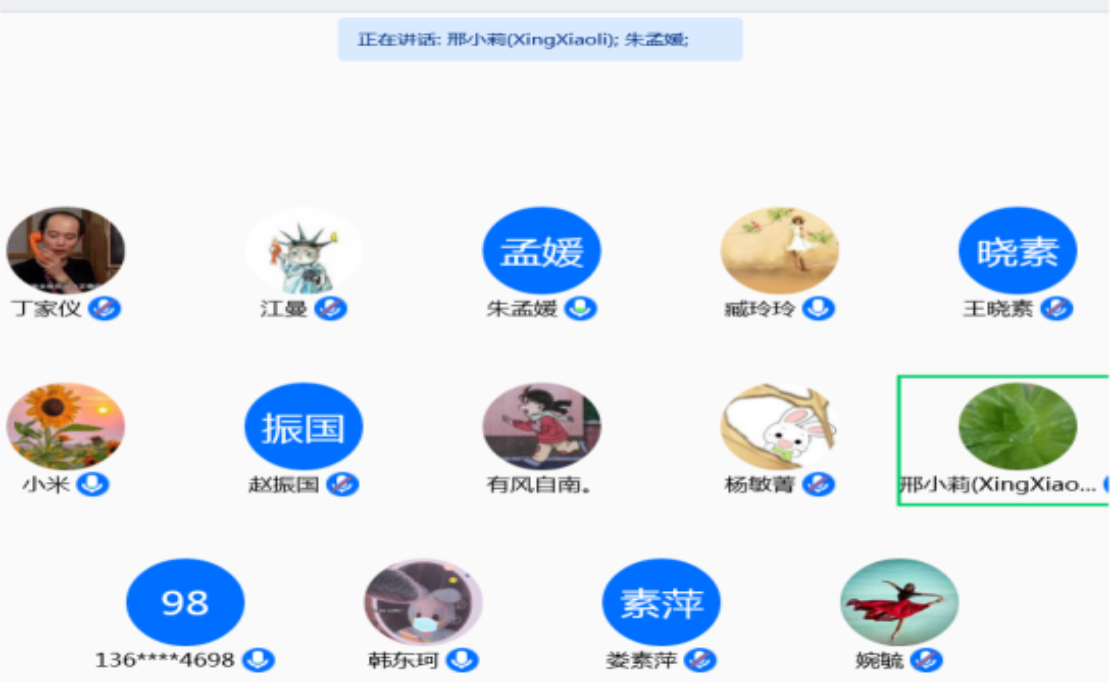Open participant 小米's avatar
Image resolution: width=1110 pixels, height=683 pixels.
coord(66,426)
